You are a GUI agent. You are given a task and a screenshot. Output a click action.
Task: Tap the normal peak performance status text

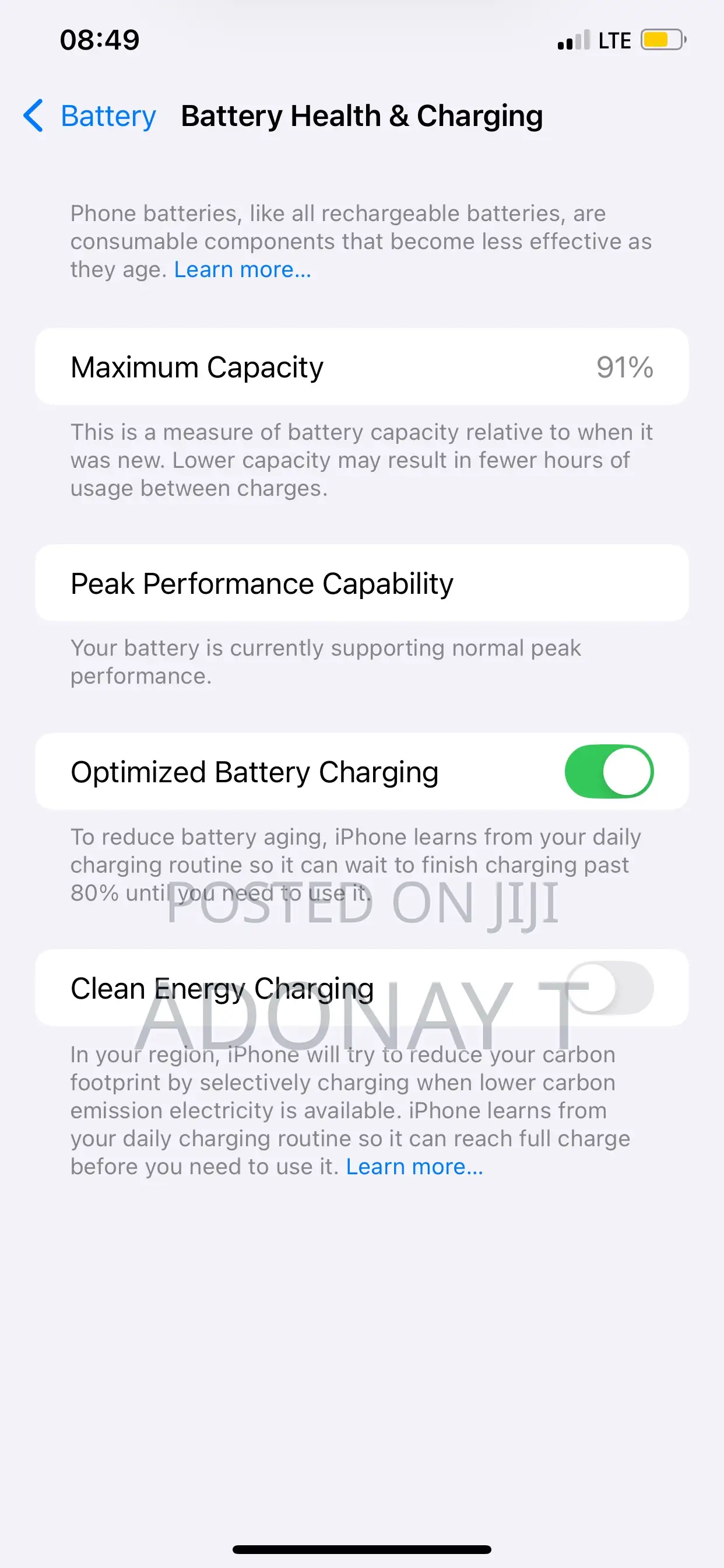click(325, 661)
